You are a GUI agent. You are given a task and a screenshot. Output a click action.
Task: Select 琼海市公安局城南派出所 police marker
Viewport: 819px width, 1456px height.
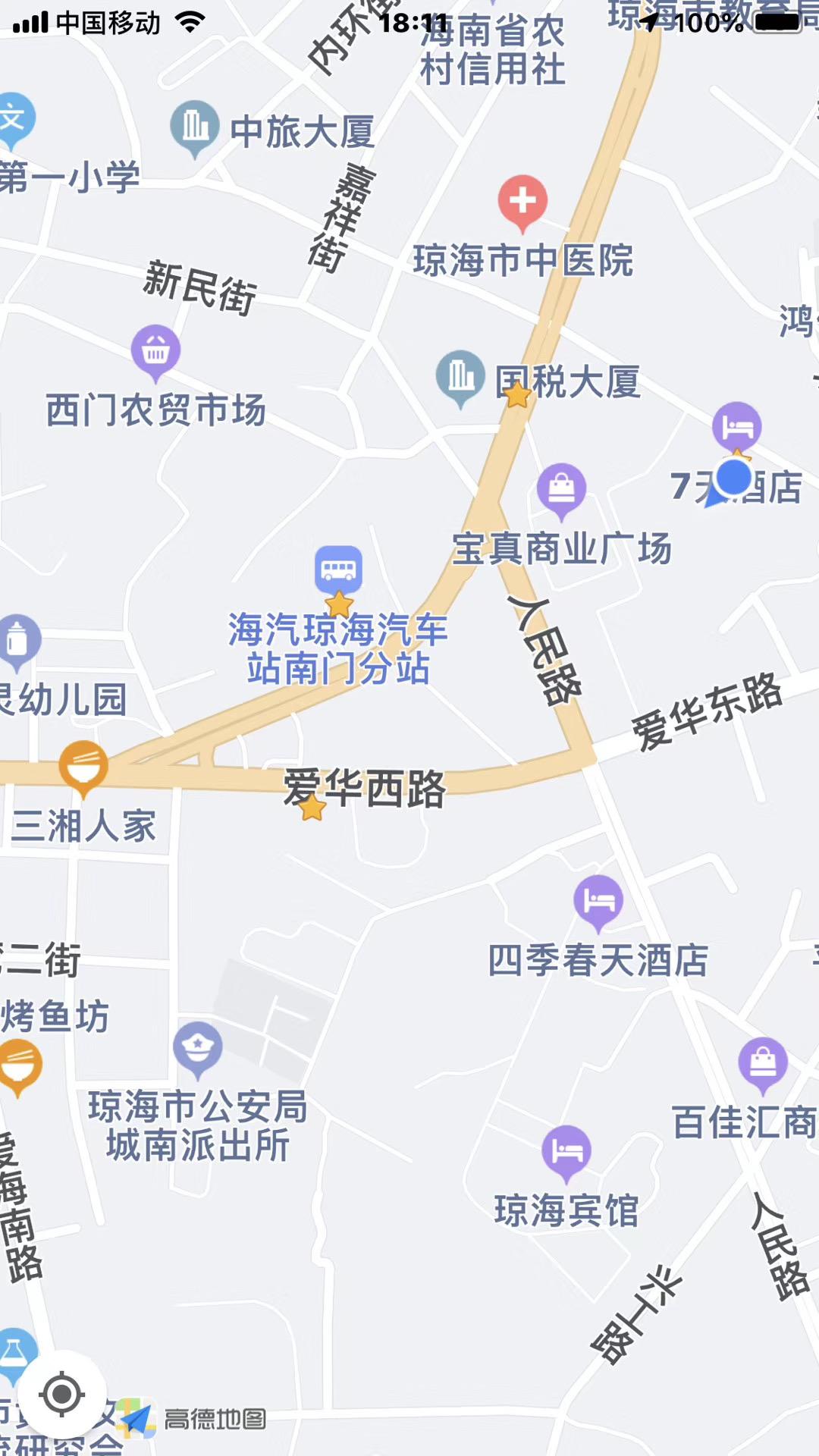click(198, 1048)
